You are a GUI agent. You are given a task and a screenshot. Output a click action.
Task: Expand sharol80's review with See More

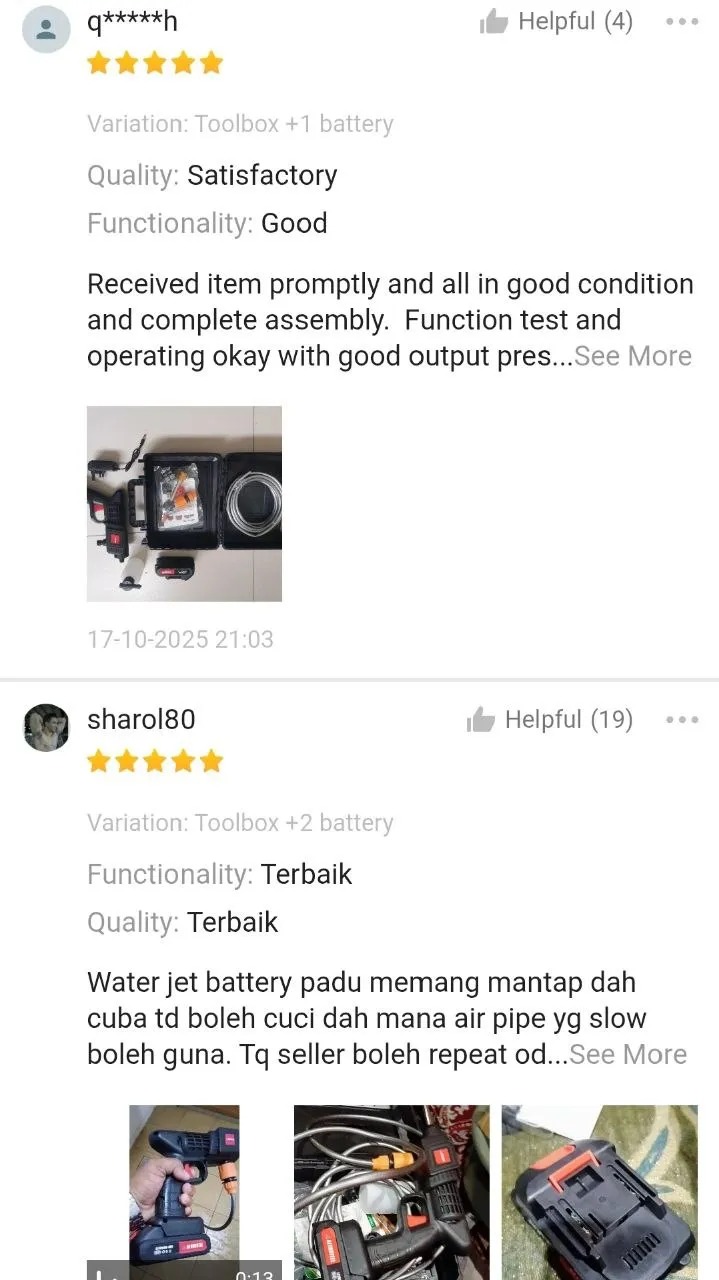[x=628, y=1054]
